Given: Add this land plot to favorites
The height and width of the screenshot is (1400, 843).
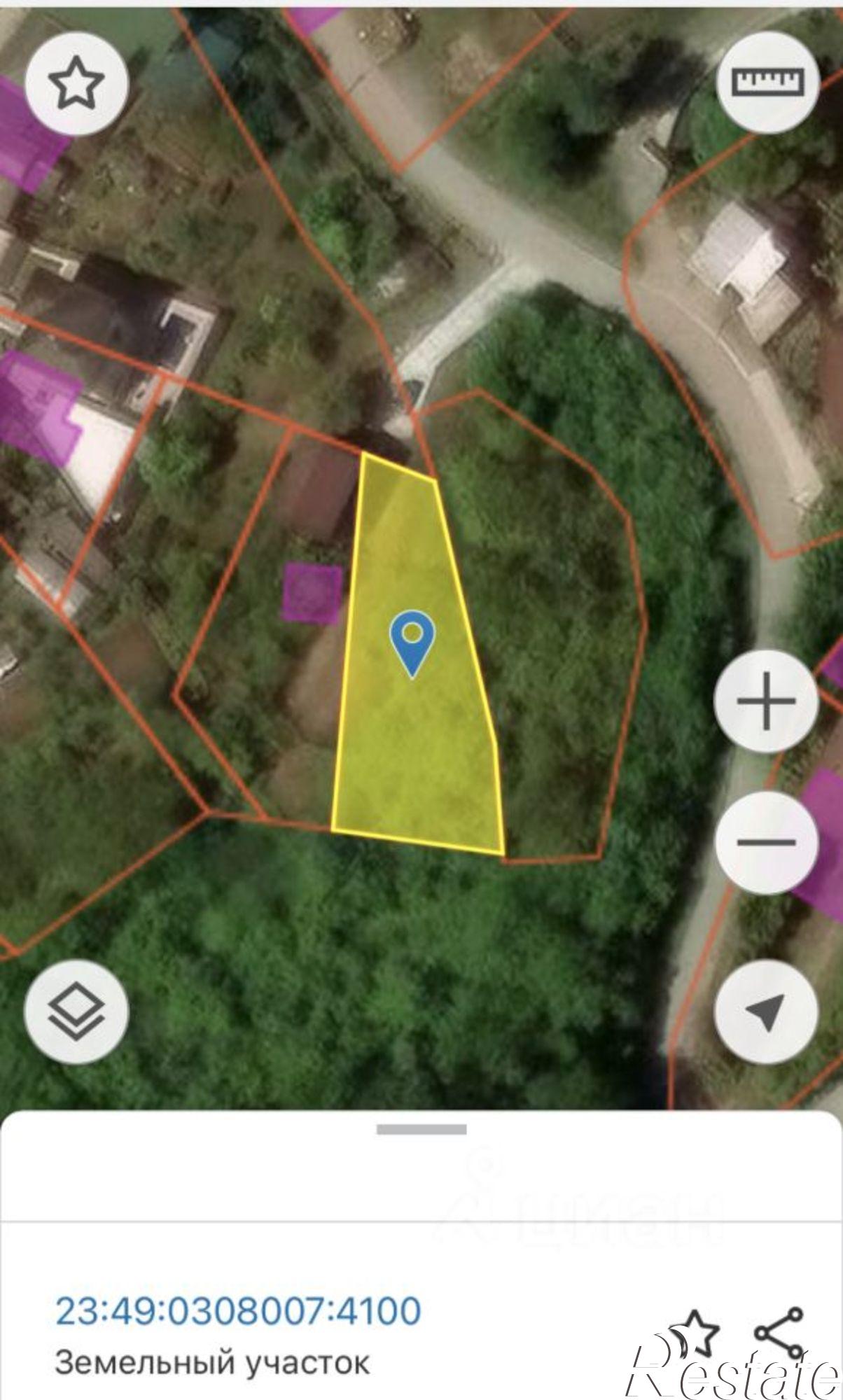Looking at the screenshot, I should tap(694, 1332).
